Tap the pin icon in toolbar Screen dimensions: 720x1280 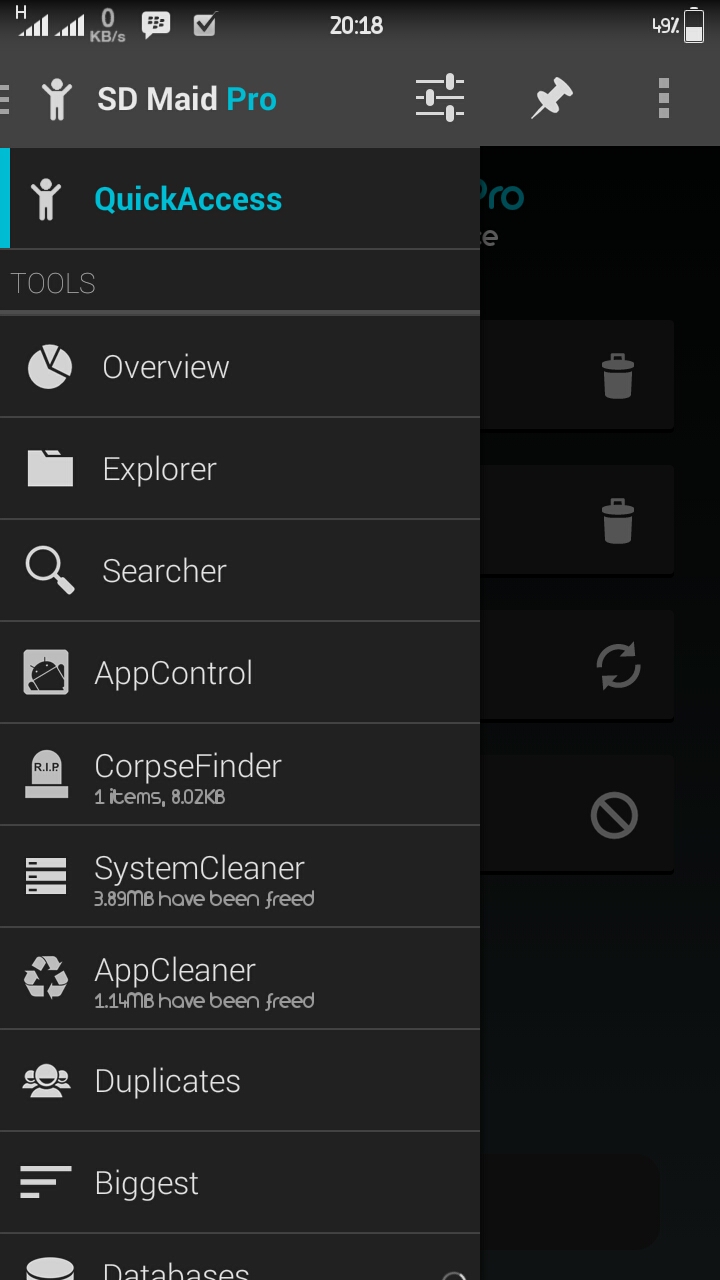[x=551, y=98]
